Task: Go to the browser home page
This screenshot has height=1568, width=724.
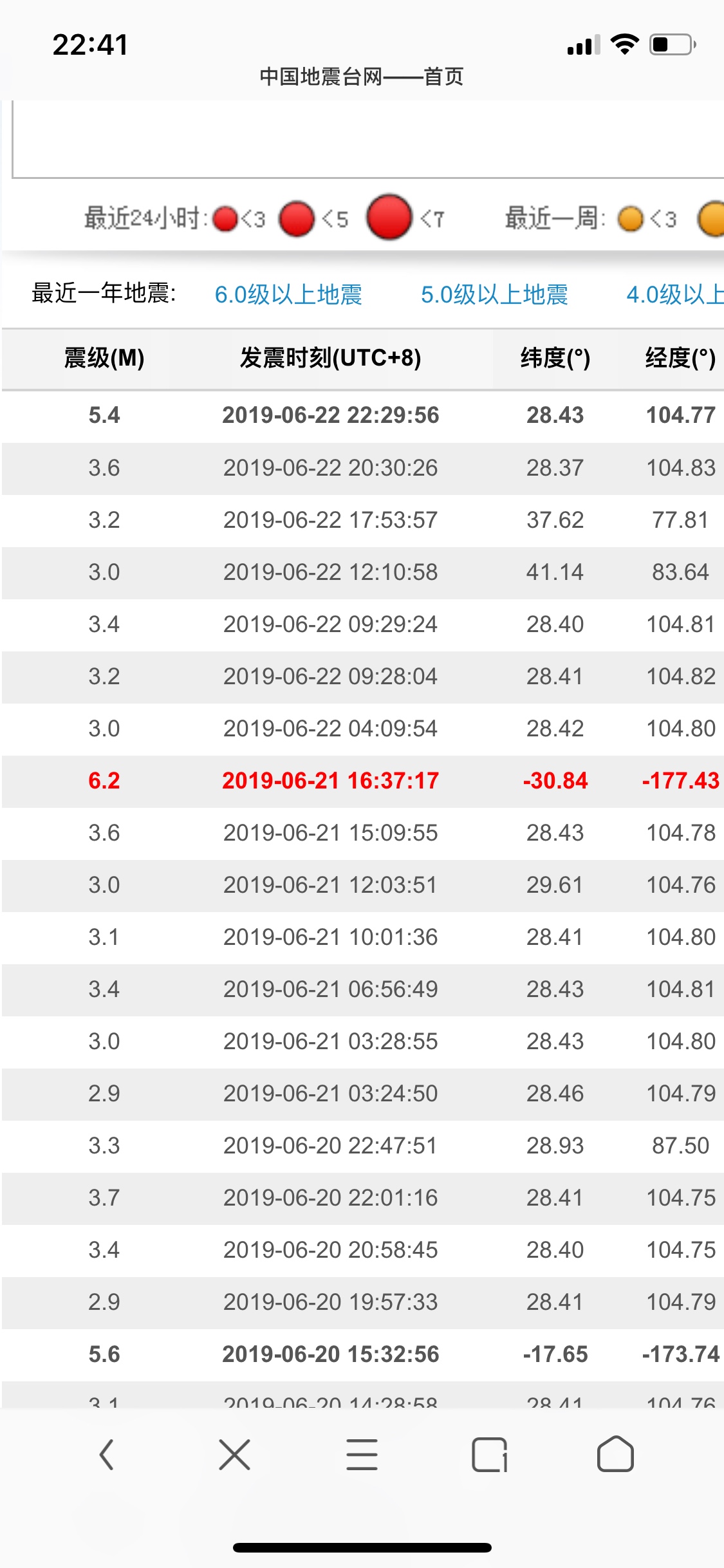Action: (616, 1454)
